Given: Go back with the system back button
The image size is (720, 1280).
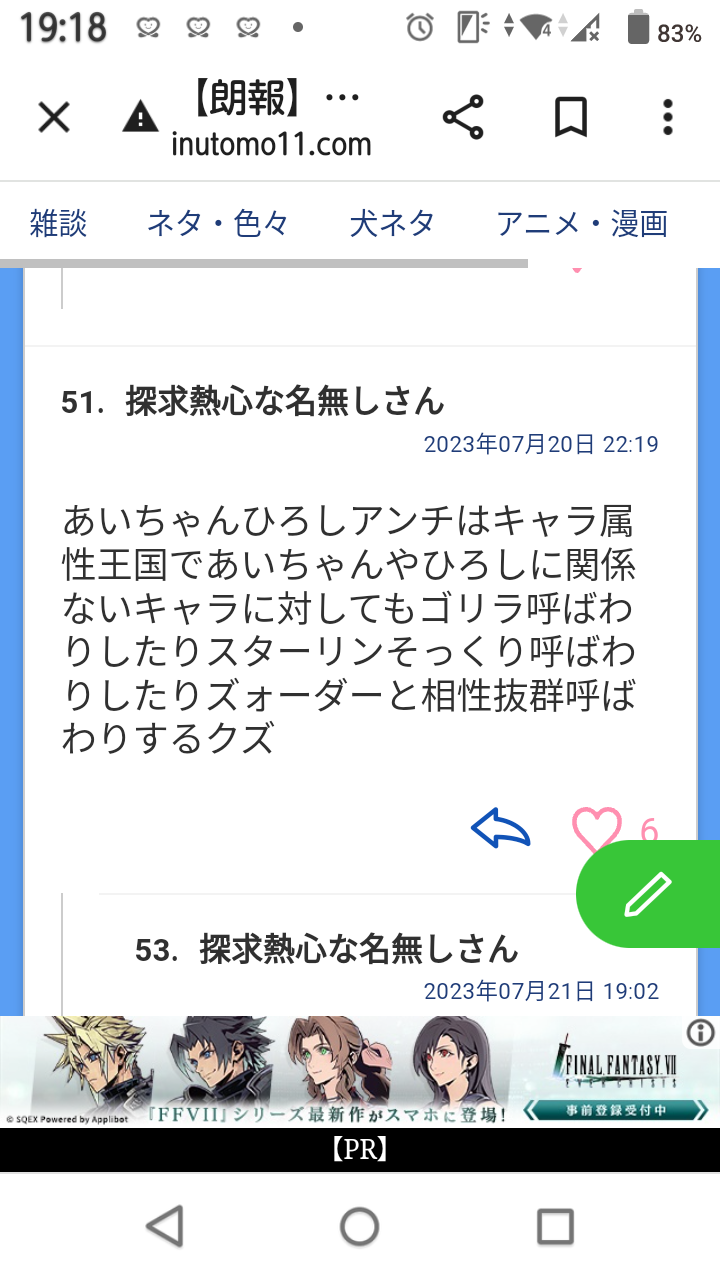Looking at the screenshot, I should pos(165,1226).
